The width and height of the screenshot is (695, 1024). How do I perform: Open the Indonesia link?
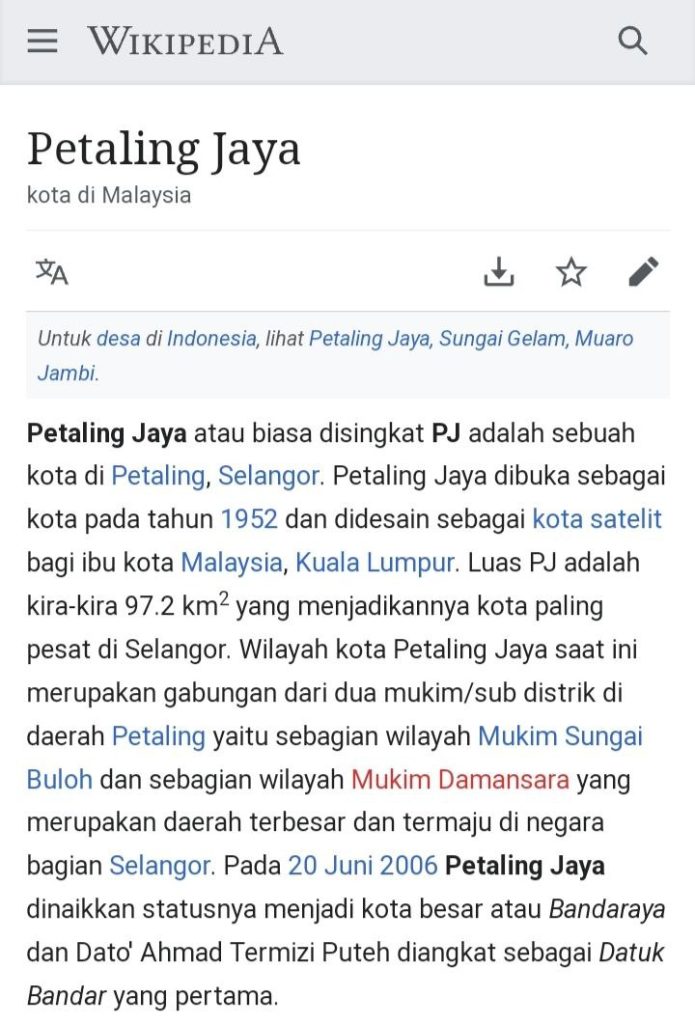click(x=211, y=339)
